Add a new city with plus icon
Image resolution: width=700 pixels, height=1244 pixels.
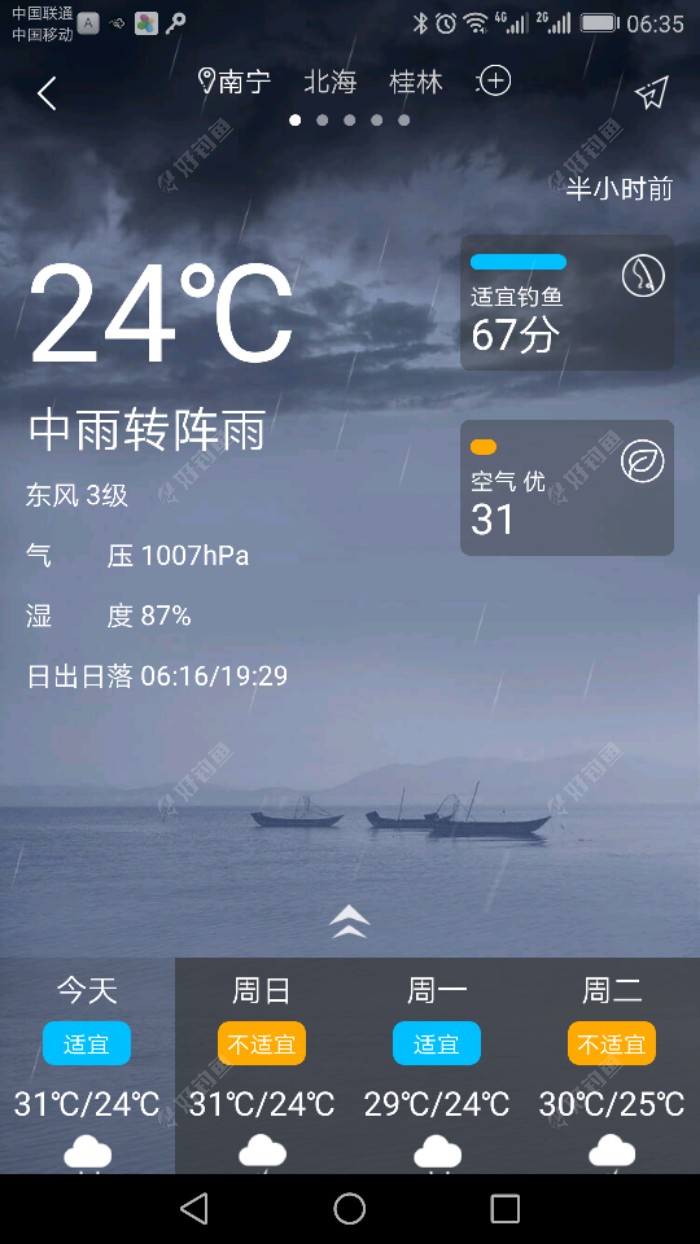coord(495,81)
